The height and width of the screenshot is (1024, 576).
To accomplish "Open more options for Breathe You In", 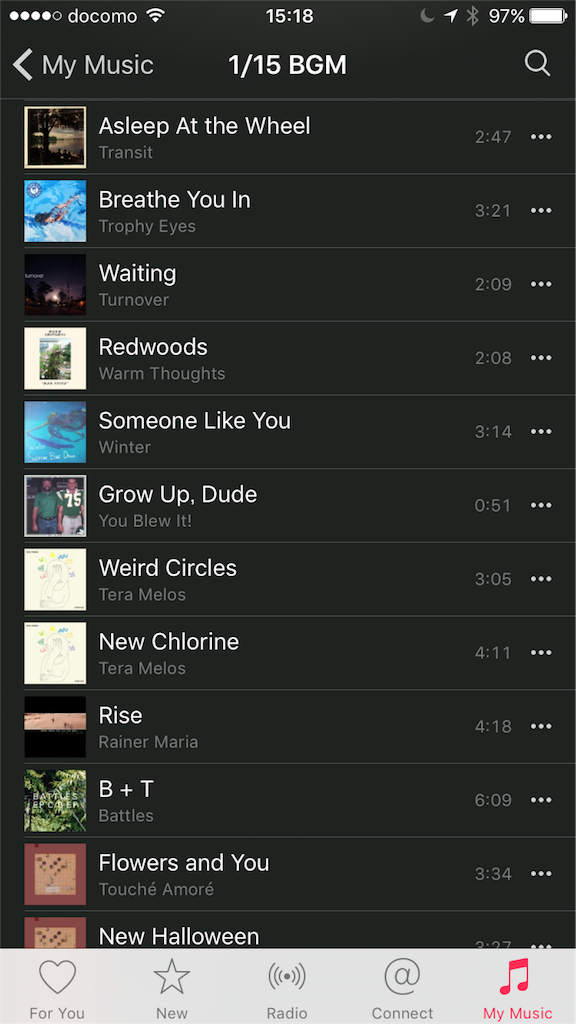I will point(541,210).
